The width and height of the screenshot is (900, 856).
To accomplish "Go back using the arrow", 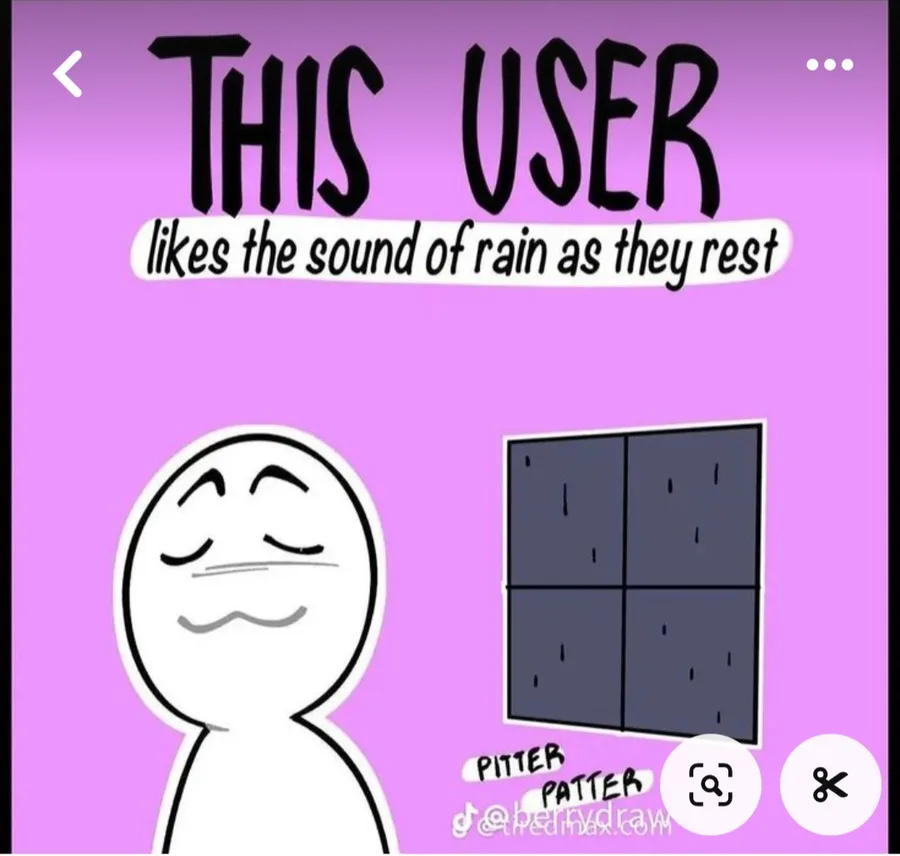I will coord(67,74).
